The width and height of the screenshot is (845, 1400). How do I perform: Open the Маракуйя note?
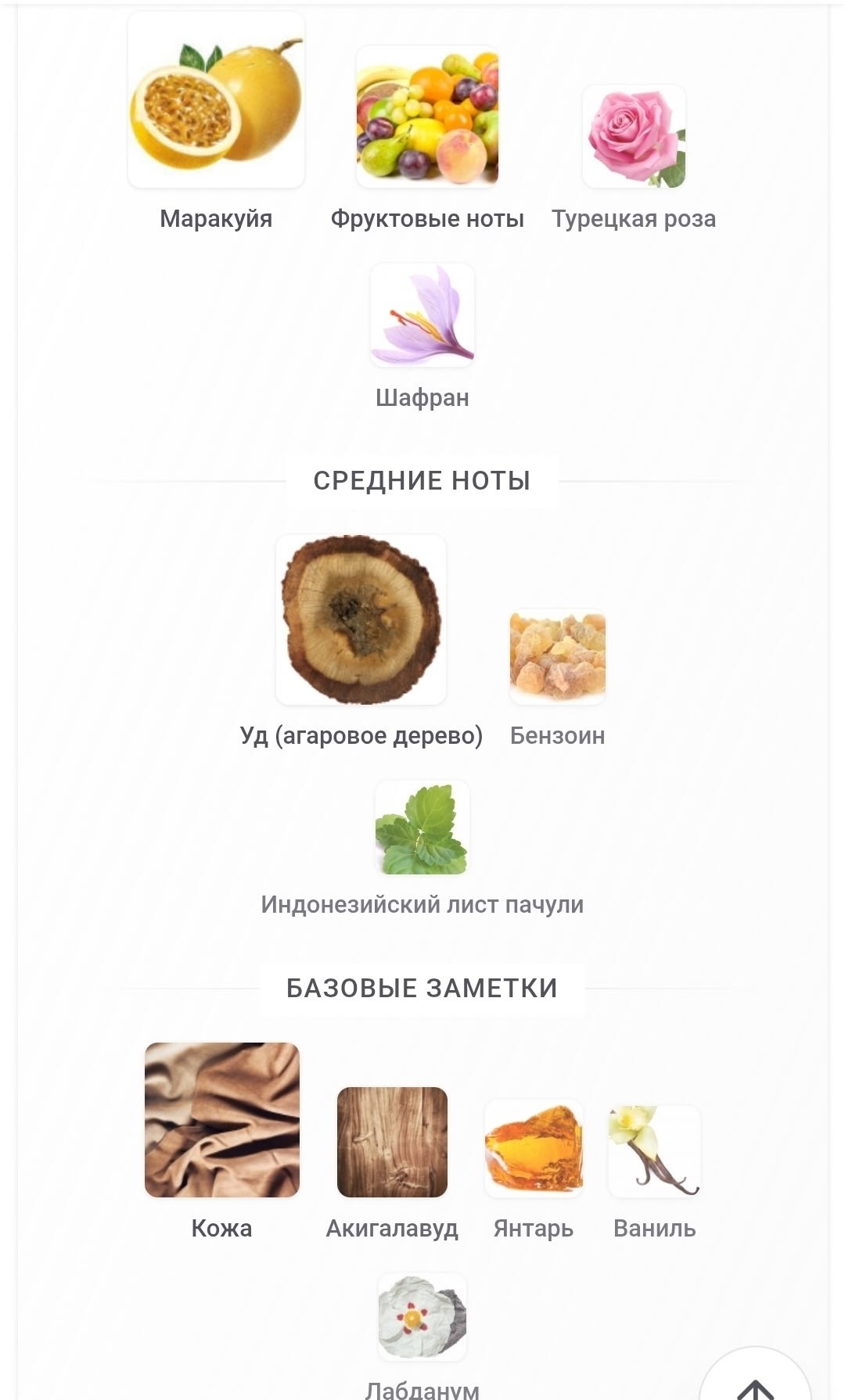[216, 100]
